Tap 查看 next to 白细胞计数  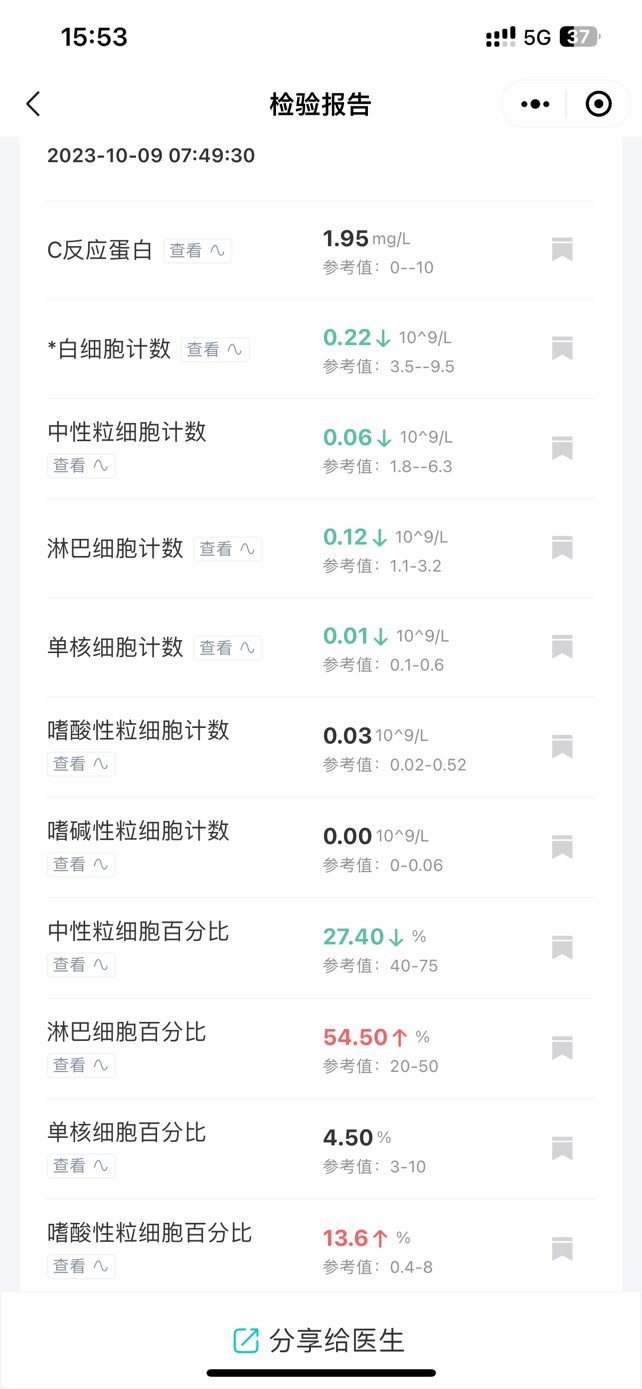[215, 350]
